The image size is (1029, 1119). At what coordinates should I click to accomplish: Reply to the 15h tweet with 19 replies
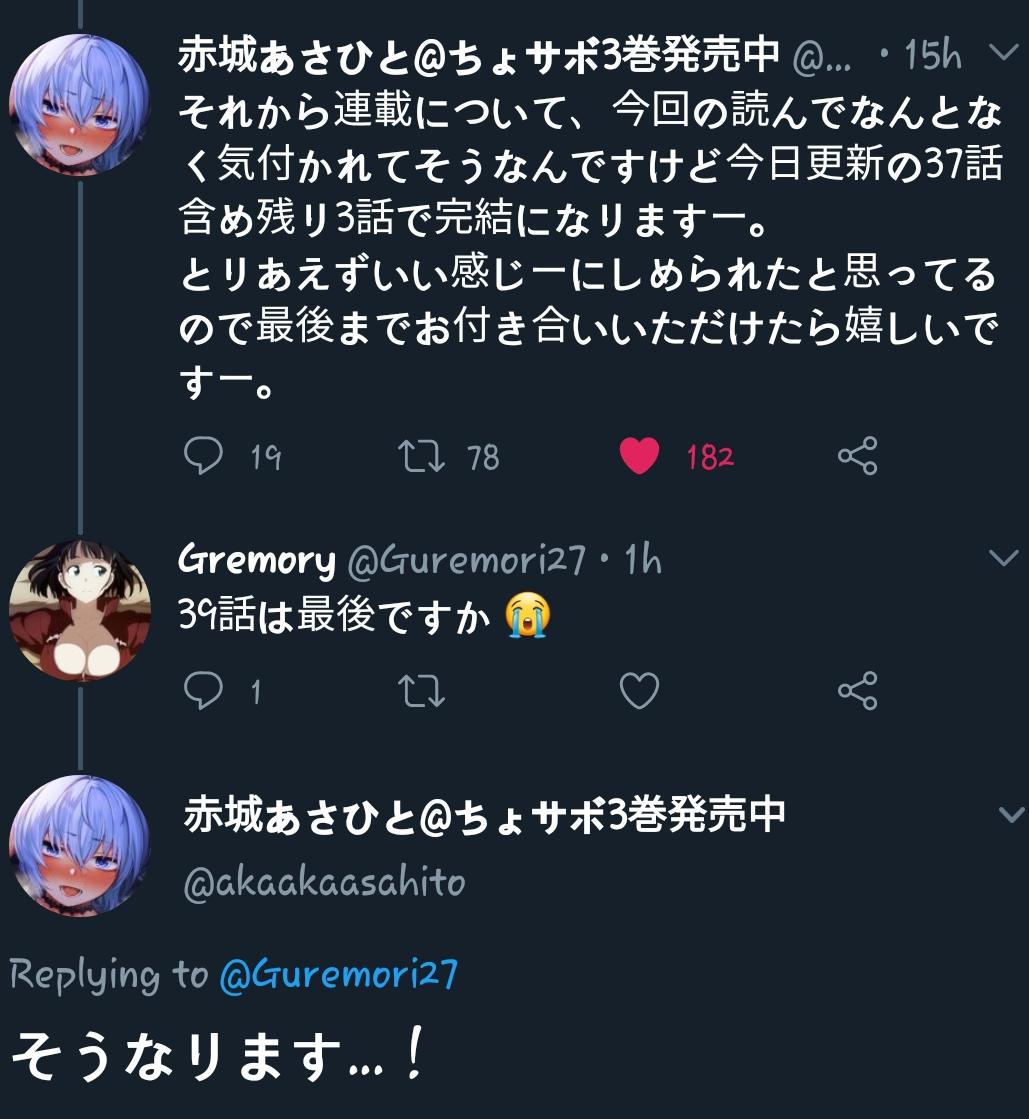click(x=204, y=457)
